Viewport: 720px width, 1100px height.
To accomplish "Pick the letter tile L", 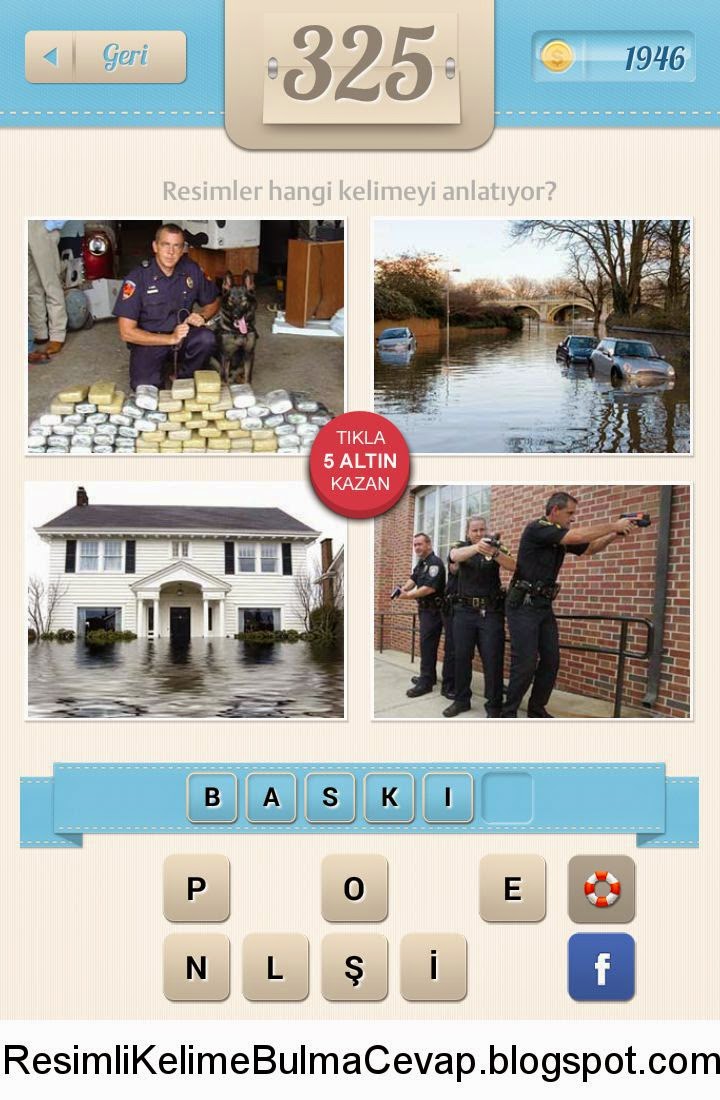I will [x=275, y=967].
